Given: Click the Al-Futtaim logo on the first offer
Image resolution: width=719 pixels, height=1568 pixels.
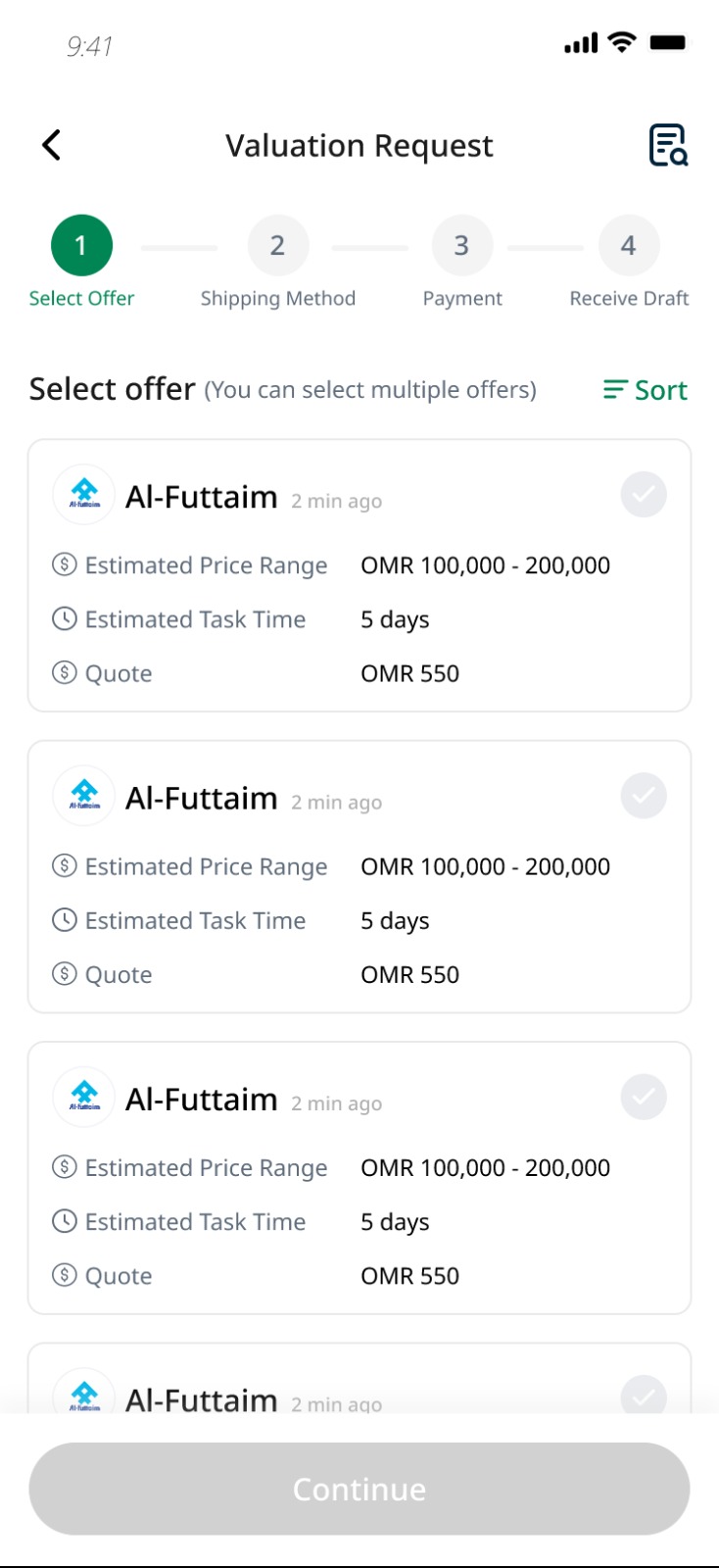Looking at the screenshot, I should coord(83,494).
